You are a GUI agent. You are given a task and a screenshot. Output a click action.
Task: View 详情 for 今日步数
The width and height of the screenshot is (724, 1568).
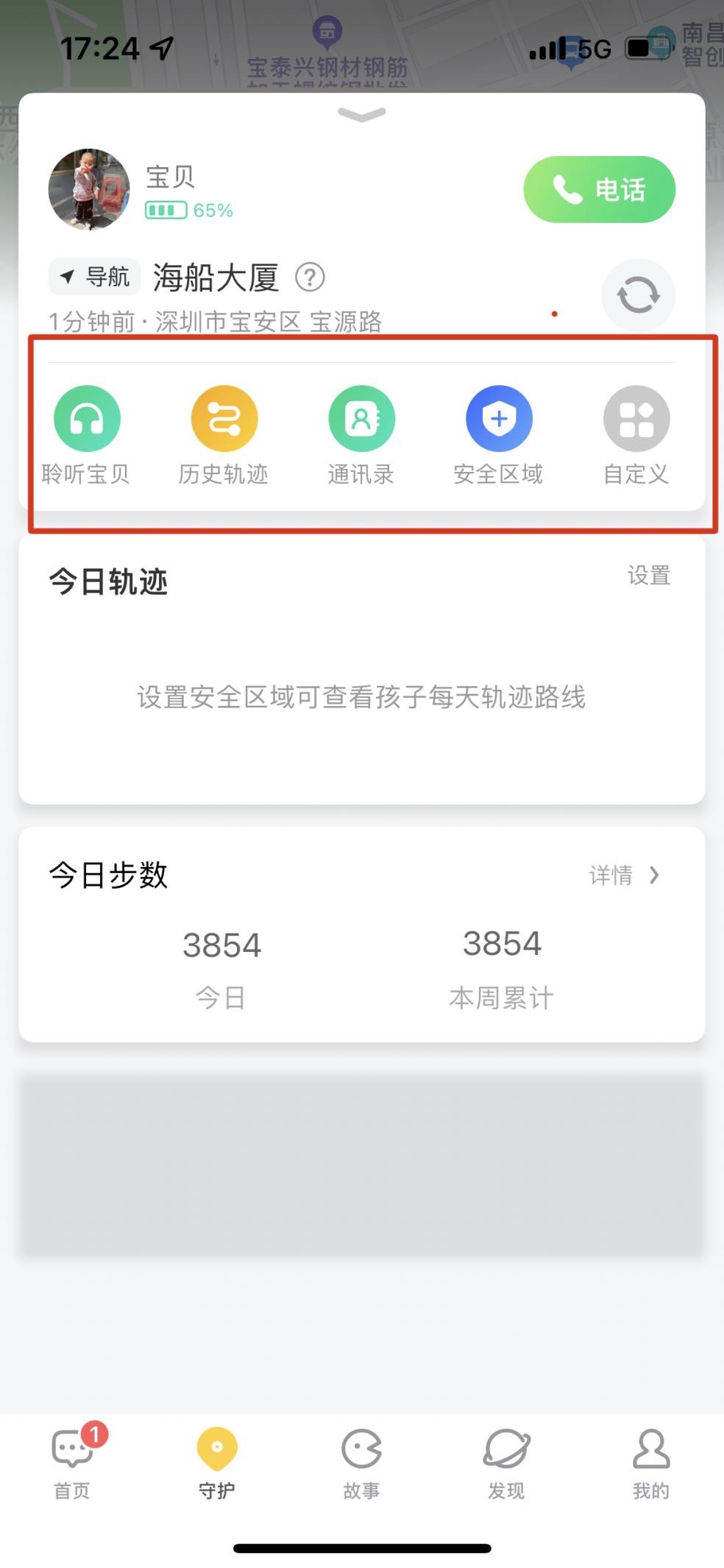[623, 875]
